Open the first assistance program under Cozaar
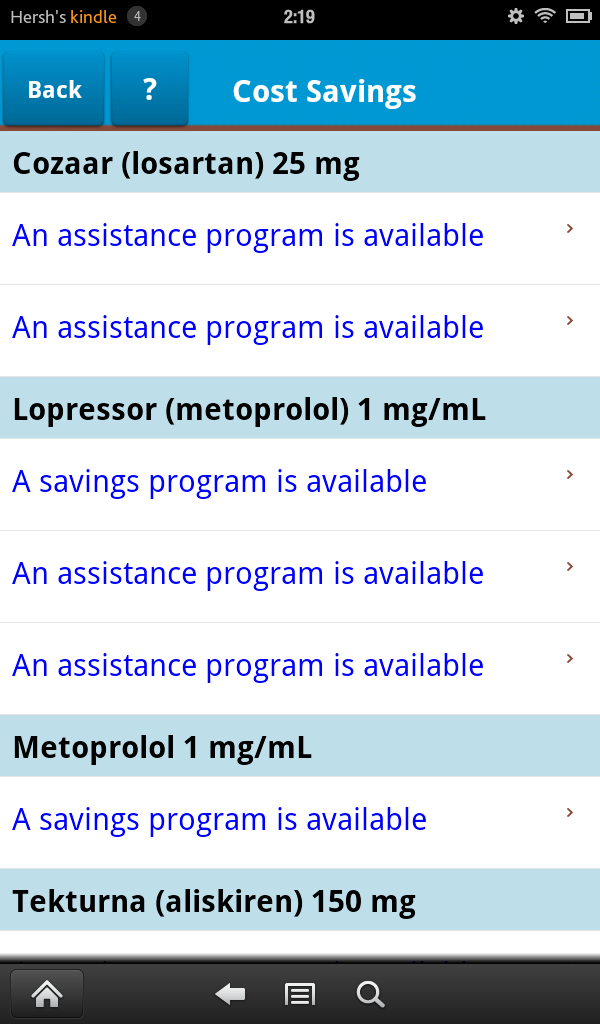 299,237
